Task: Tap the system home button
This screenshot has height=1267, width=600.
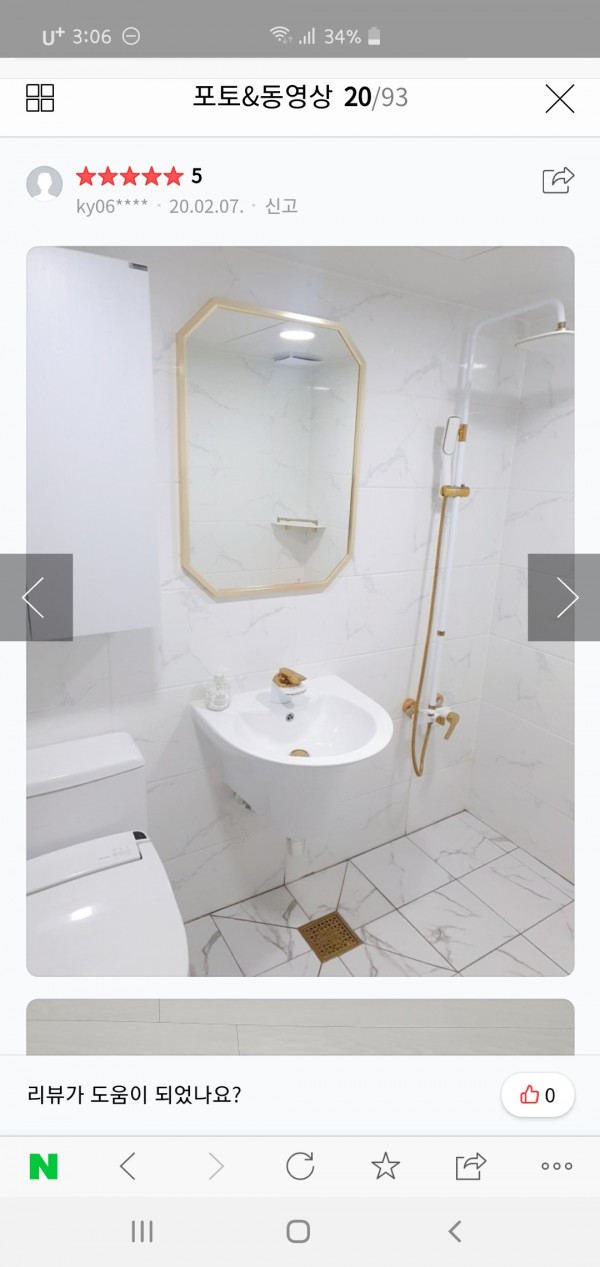Action: (x=298, y=1231)
